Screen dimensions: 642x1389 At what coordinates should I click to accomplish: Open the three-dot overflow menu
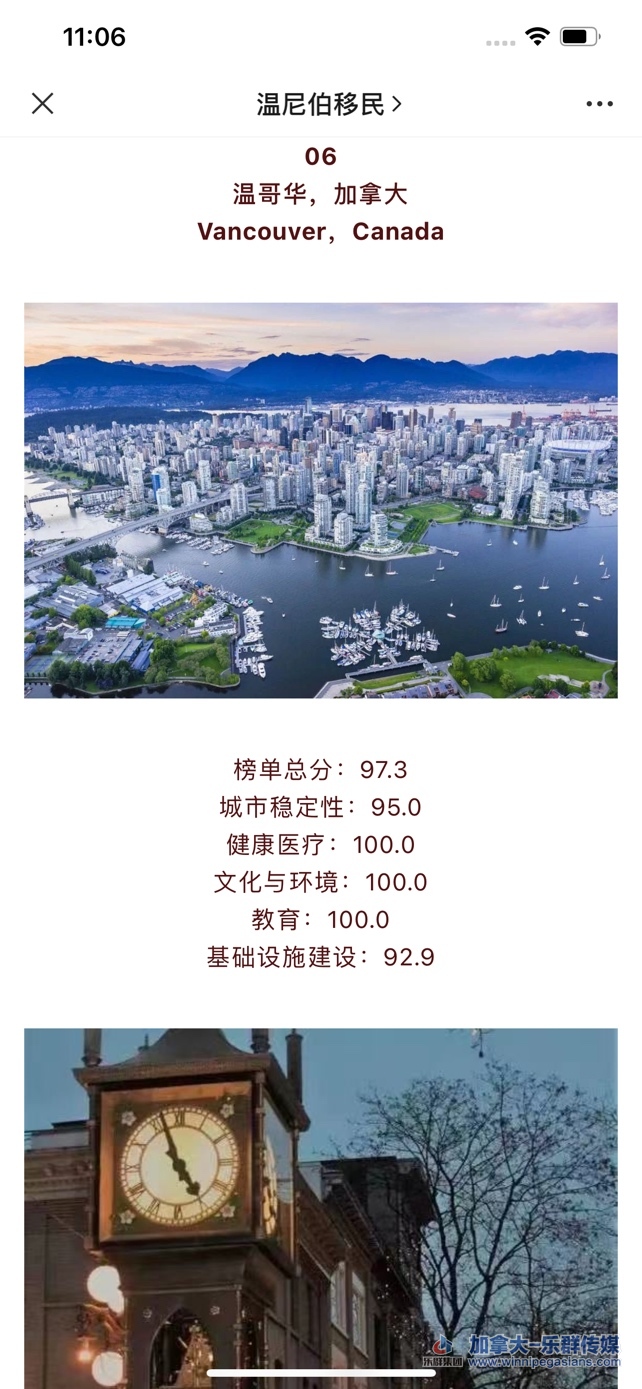point(599,104)
